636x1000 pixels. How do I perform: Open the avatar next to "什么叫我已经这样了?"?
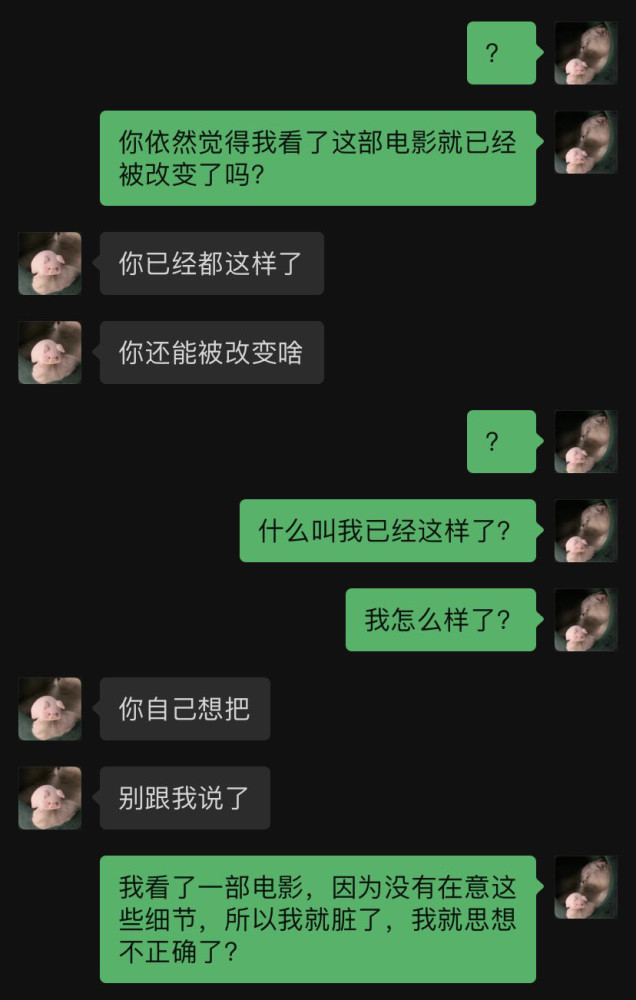tap(586, 531)
